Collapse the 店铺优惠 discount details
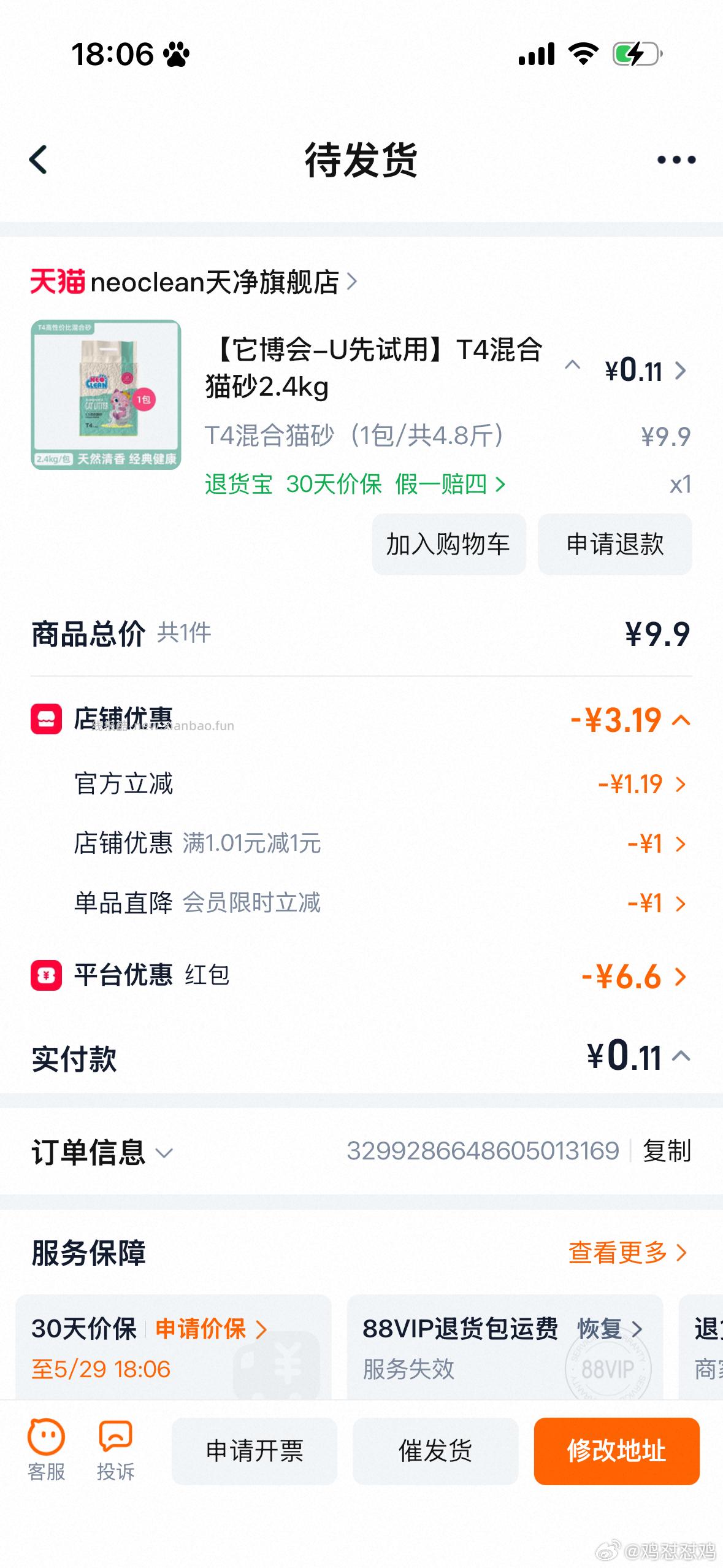This screenshot has width=723, height=1568. pos(681,720)
